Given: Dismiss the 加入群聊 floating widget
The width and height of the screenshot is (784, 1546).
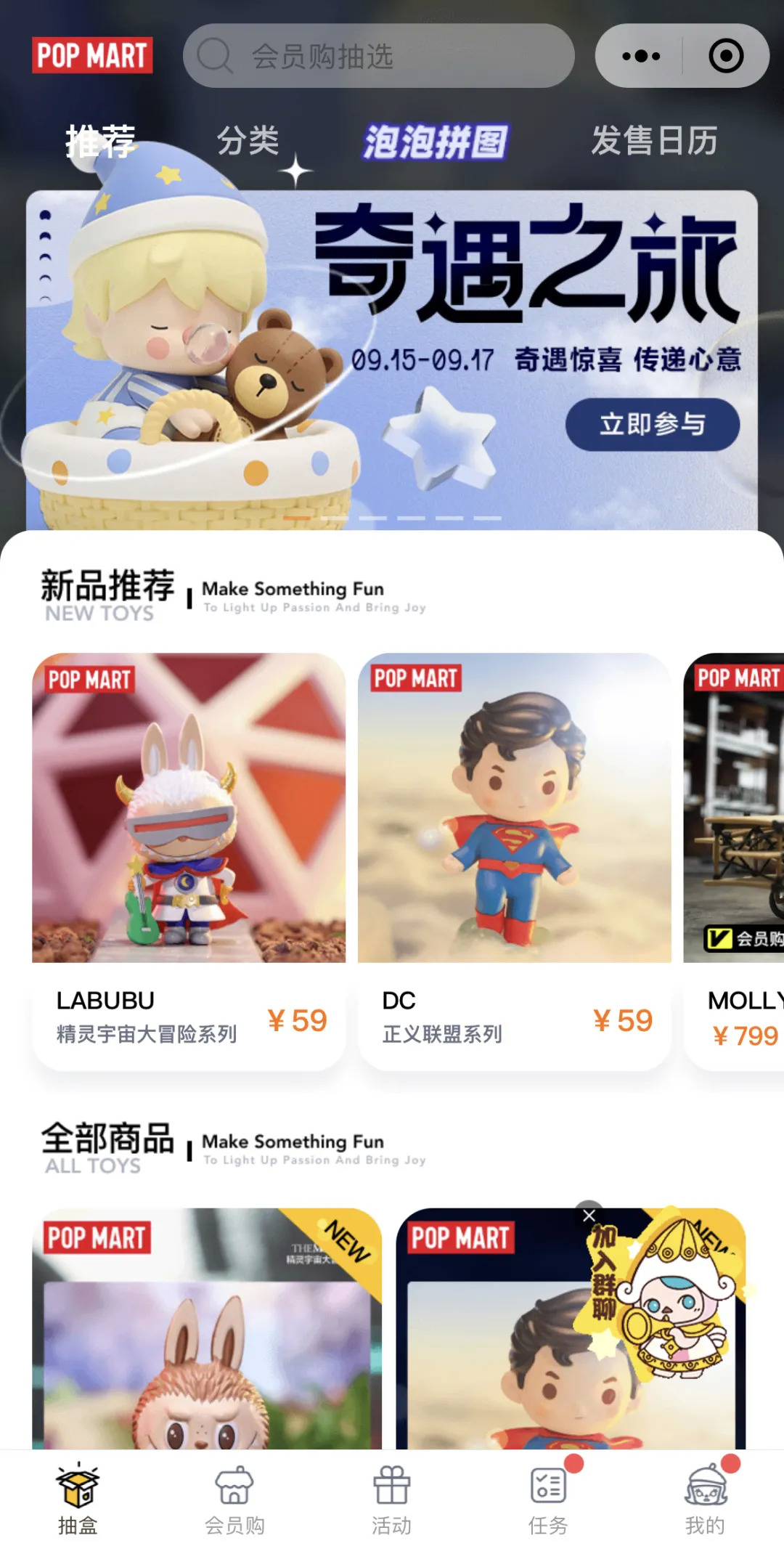Looking at the screenshot, I should 589,1216.
